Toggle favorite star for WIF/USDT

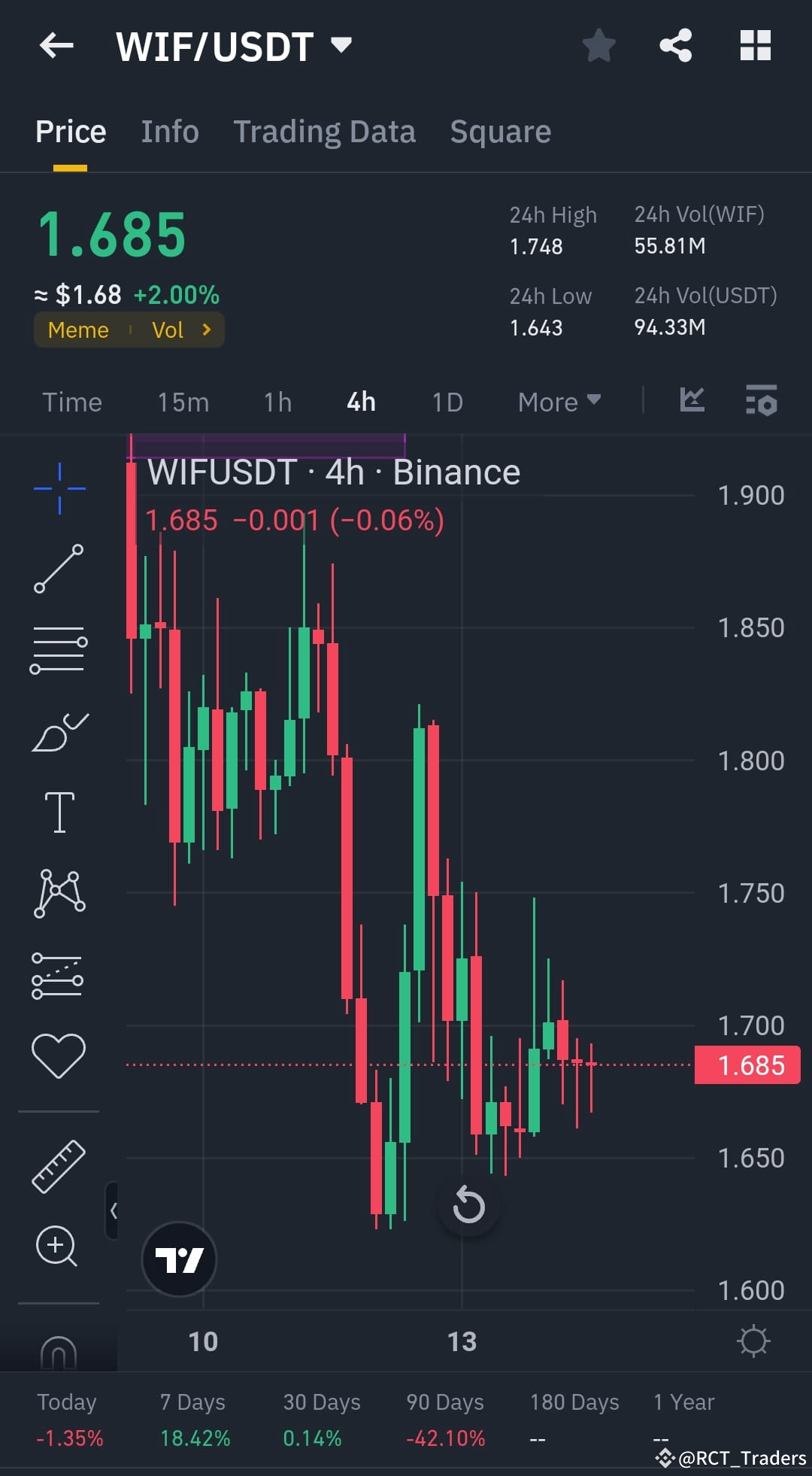(x=599, y=45)
